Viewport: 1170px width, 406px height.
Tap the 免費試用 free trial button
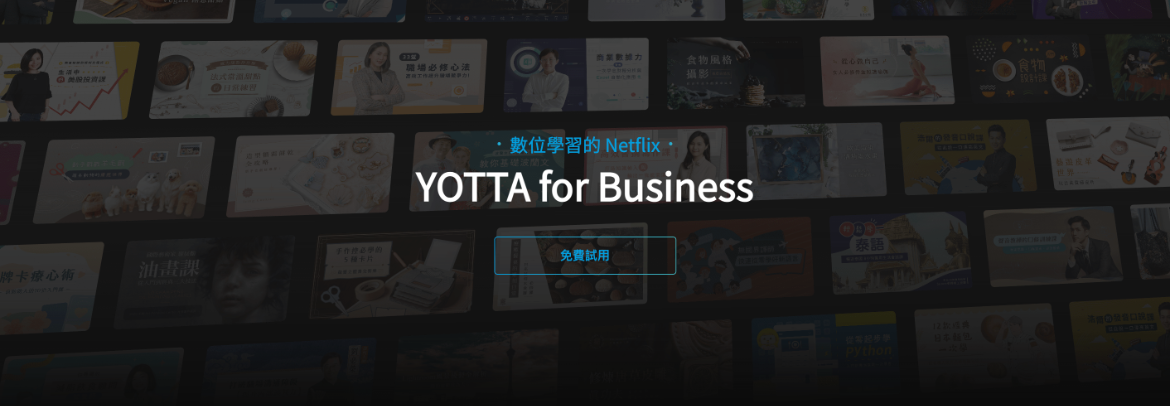tap(584, 255)
